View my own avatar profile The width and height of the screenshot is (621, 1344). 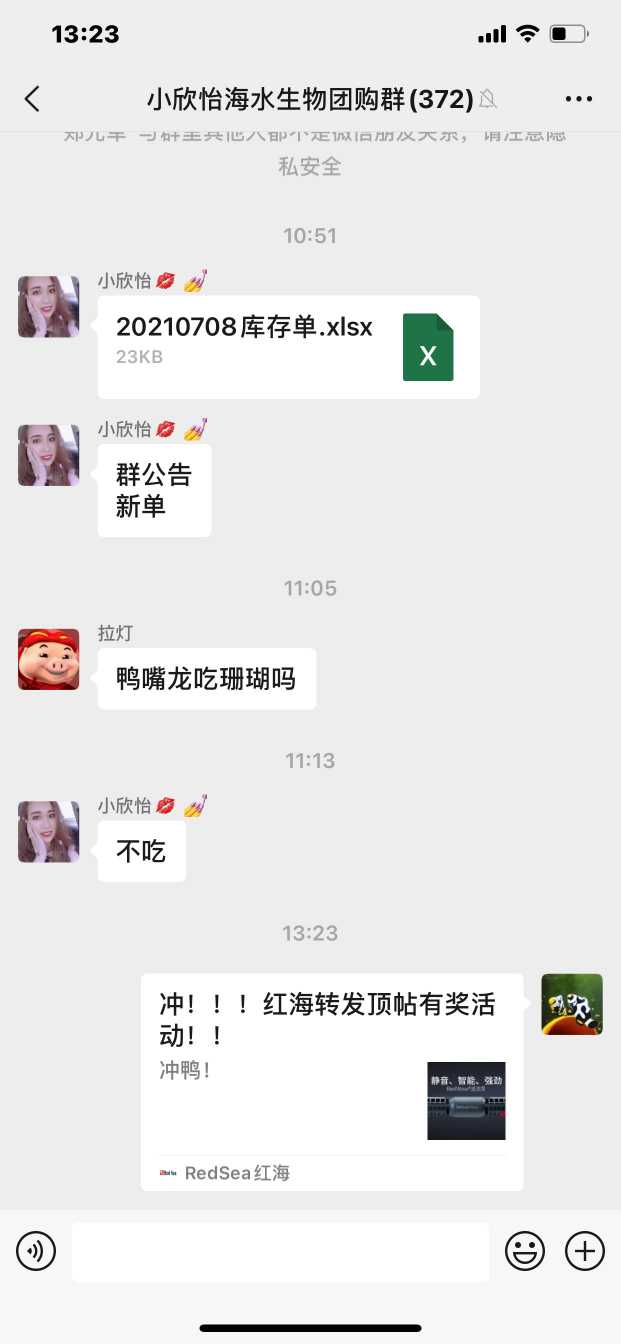point(572,1004)
